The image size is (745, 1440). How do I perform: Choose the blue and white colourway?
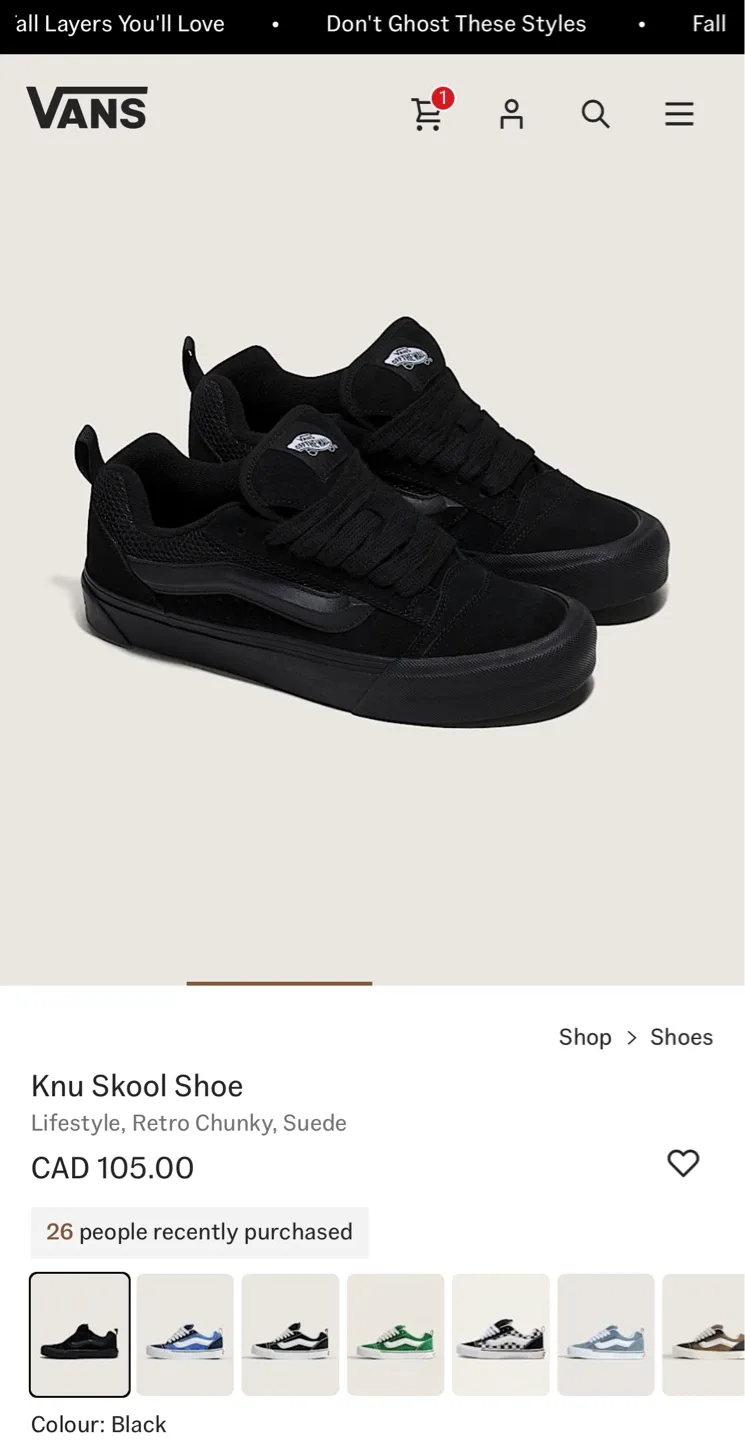[185, 1334]
